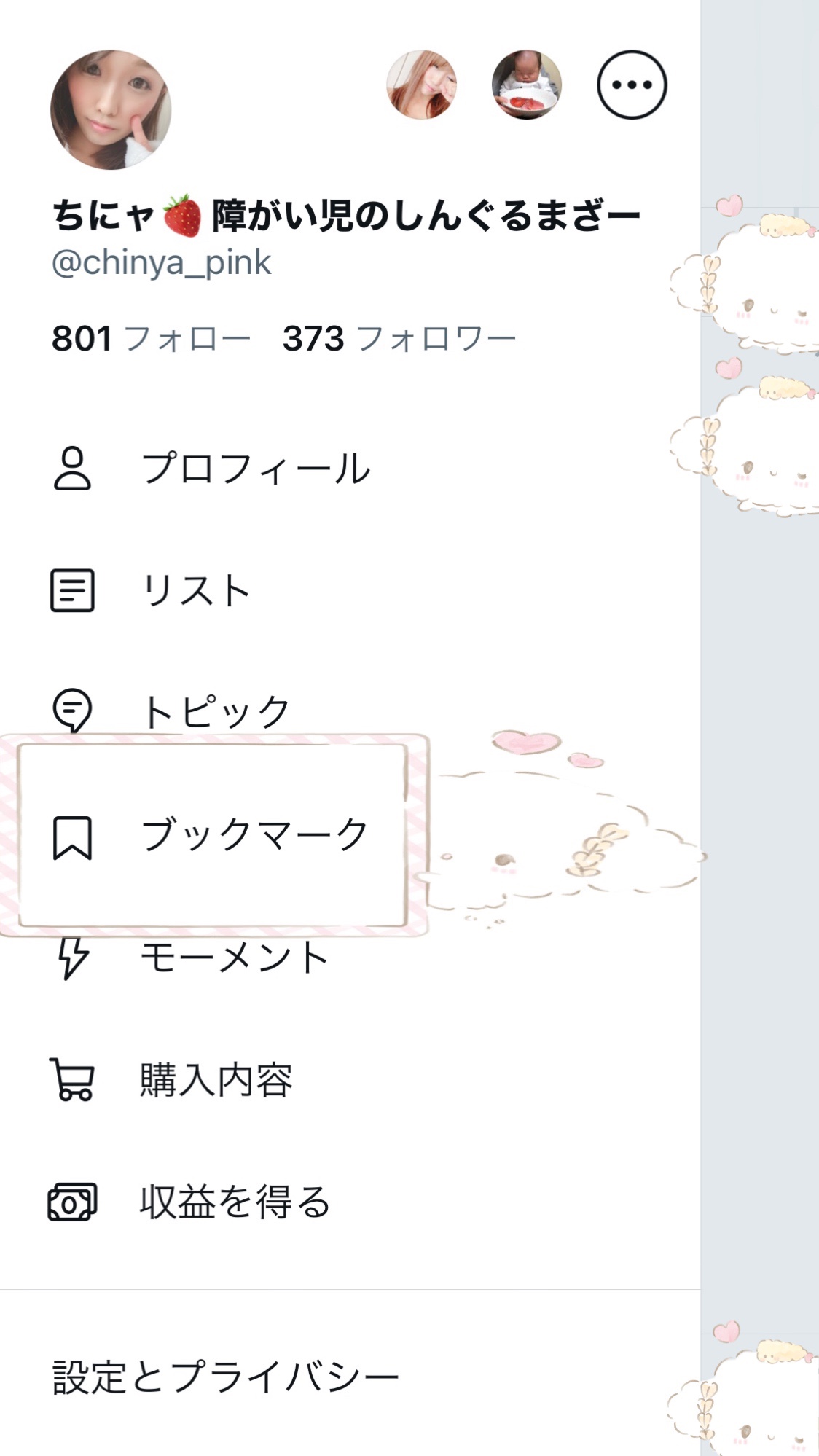Switch to the account with baby photo avatar
Screen dimensions: 819x1456
pyautogui.click(x=526, y=85)
